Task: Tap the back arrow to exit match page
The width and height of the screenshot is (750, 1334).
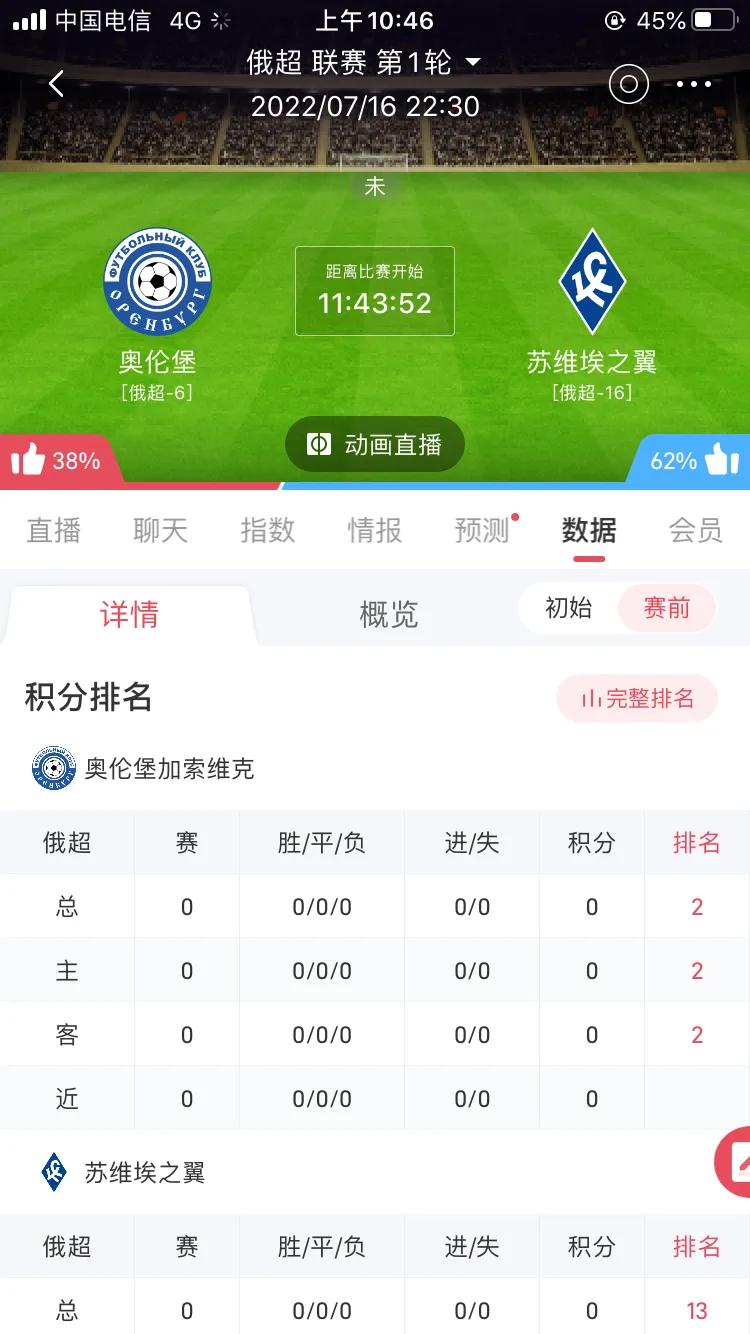Action: coord(55,84)
